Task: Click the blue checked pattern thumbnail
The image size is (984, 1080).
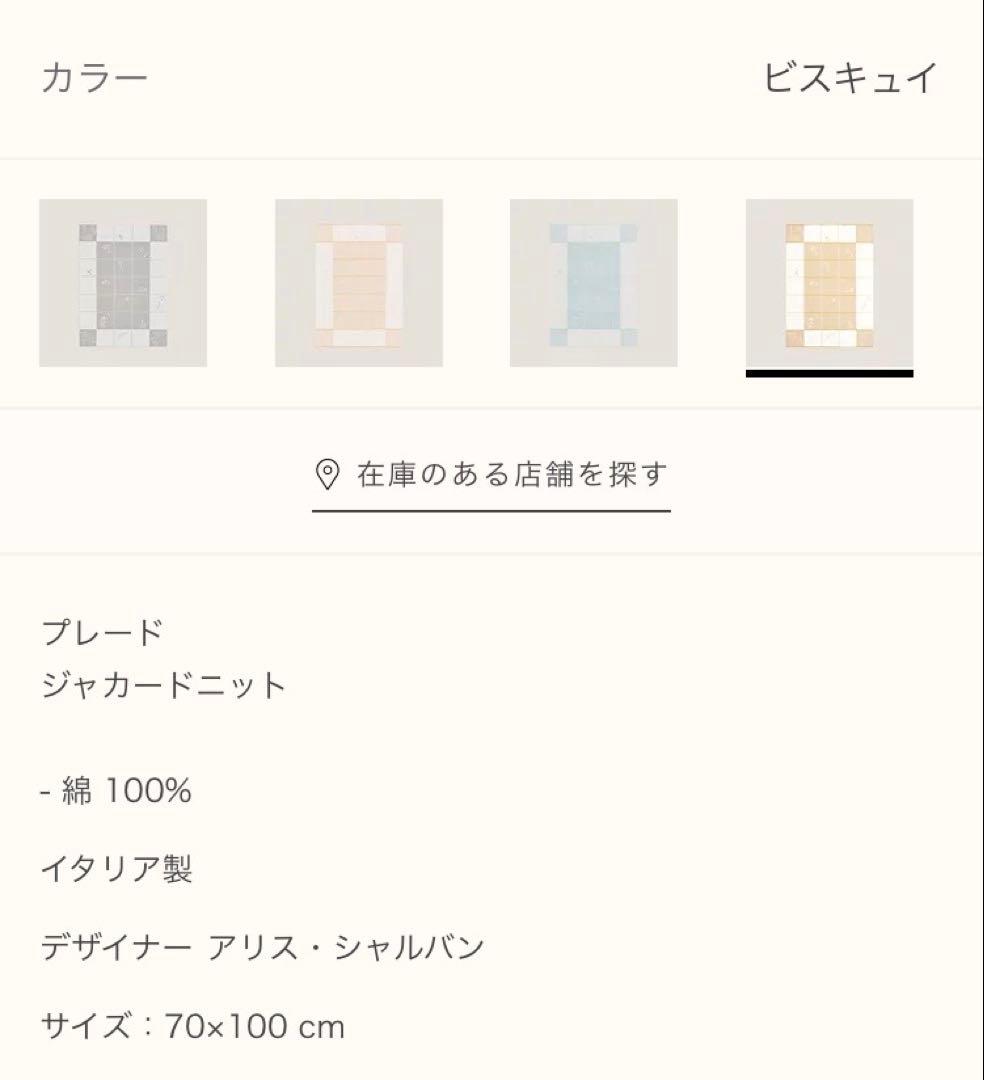Action: pos(595,283)
